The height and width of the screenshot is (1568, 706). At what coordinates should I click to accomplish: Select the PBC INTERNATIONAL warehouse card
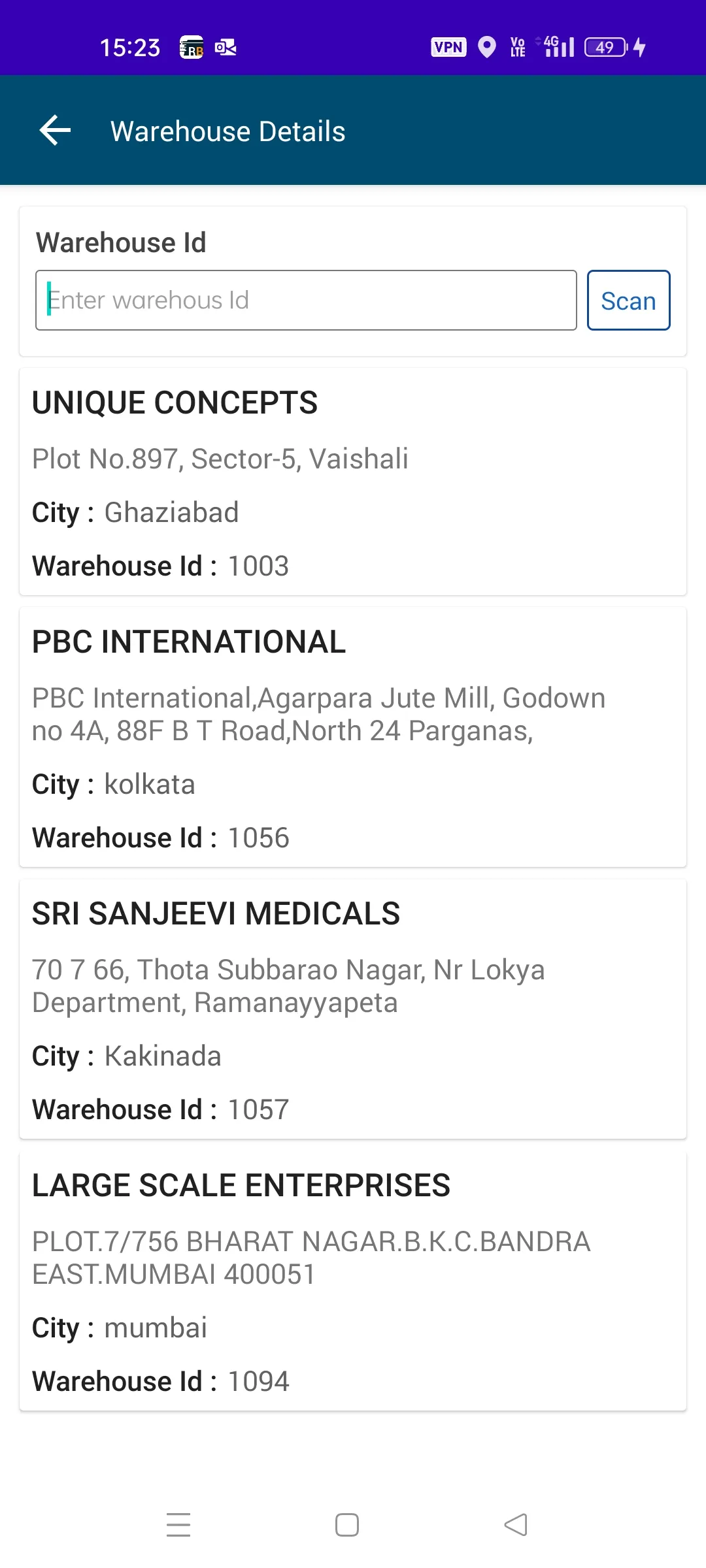coord(353,737)
